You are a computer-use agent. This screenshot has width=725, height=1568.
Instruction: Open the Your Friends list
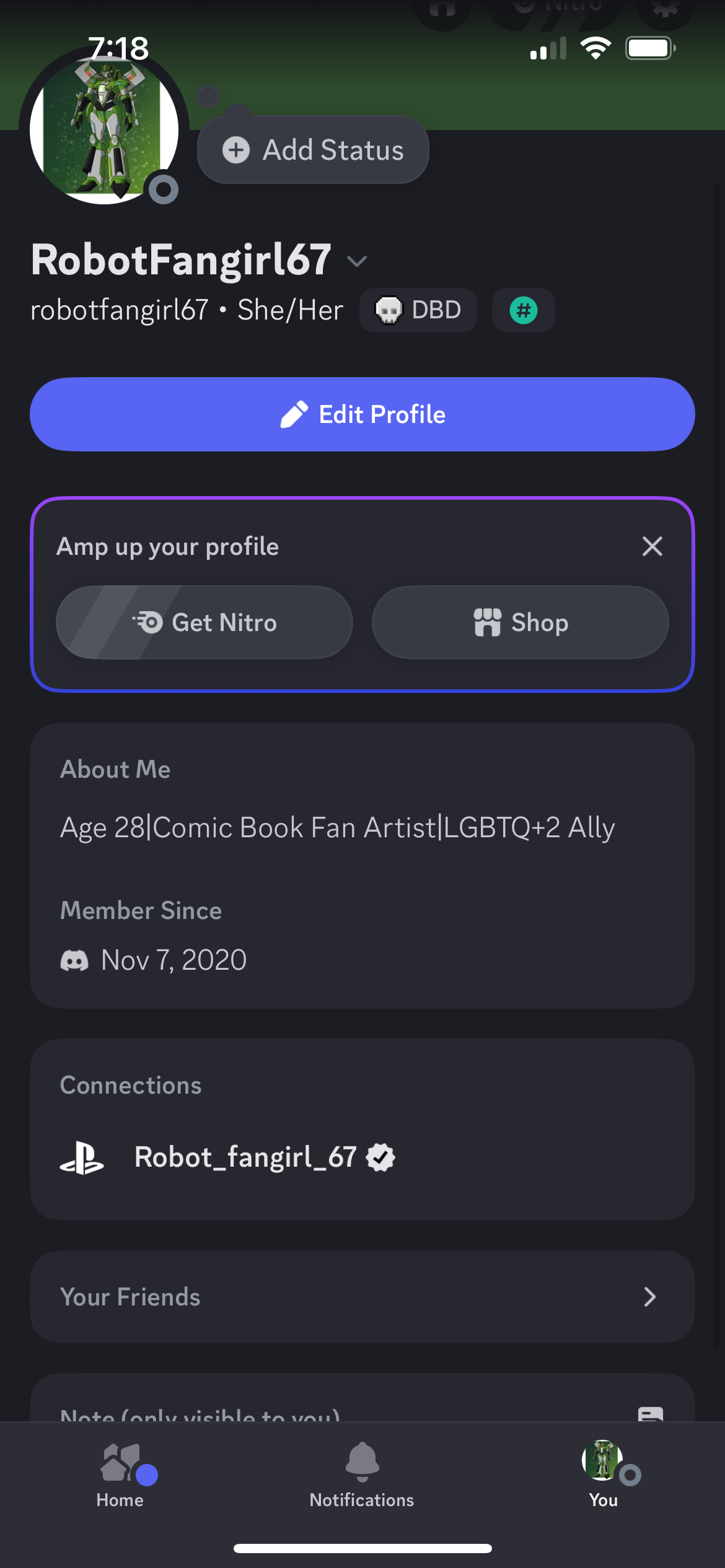pos(362,1297)
